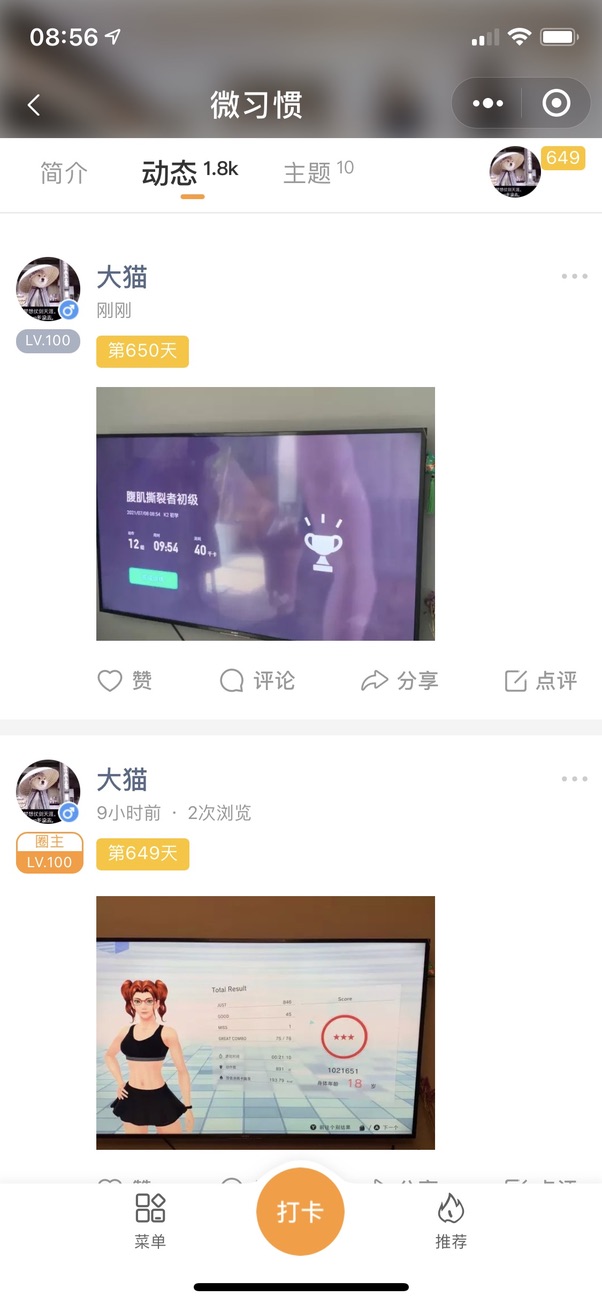
Task: Comment on the 第650天 post
Action: click(257, 681)
